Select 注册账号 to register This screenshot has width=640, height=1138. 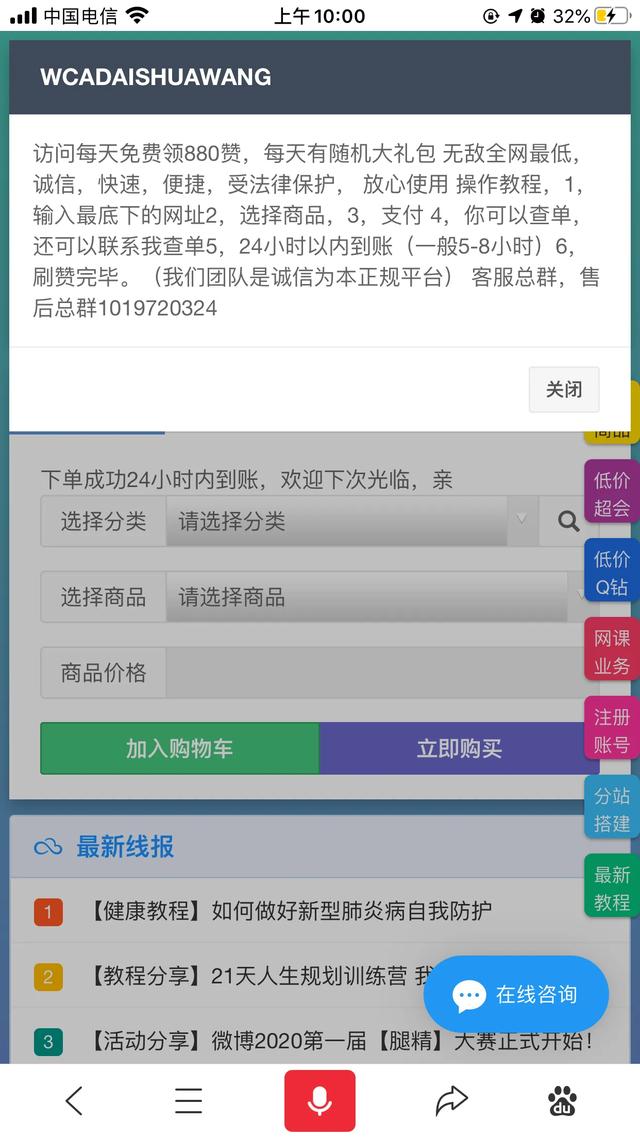611,730
